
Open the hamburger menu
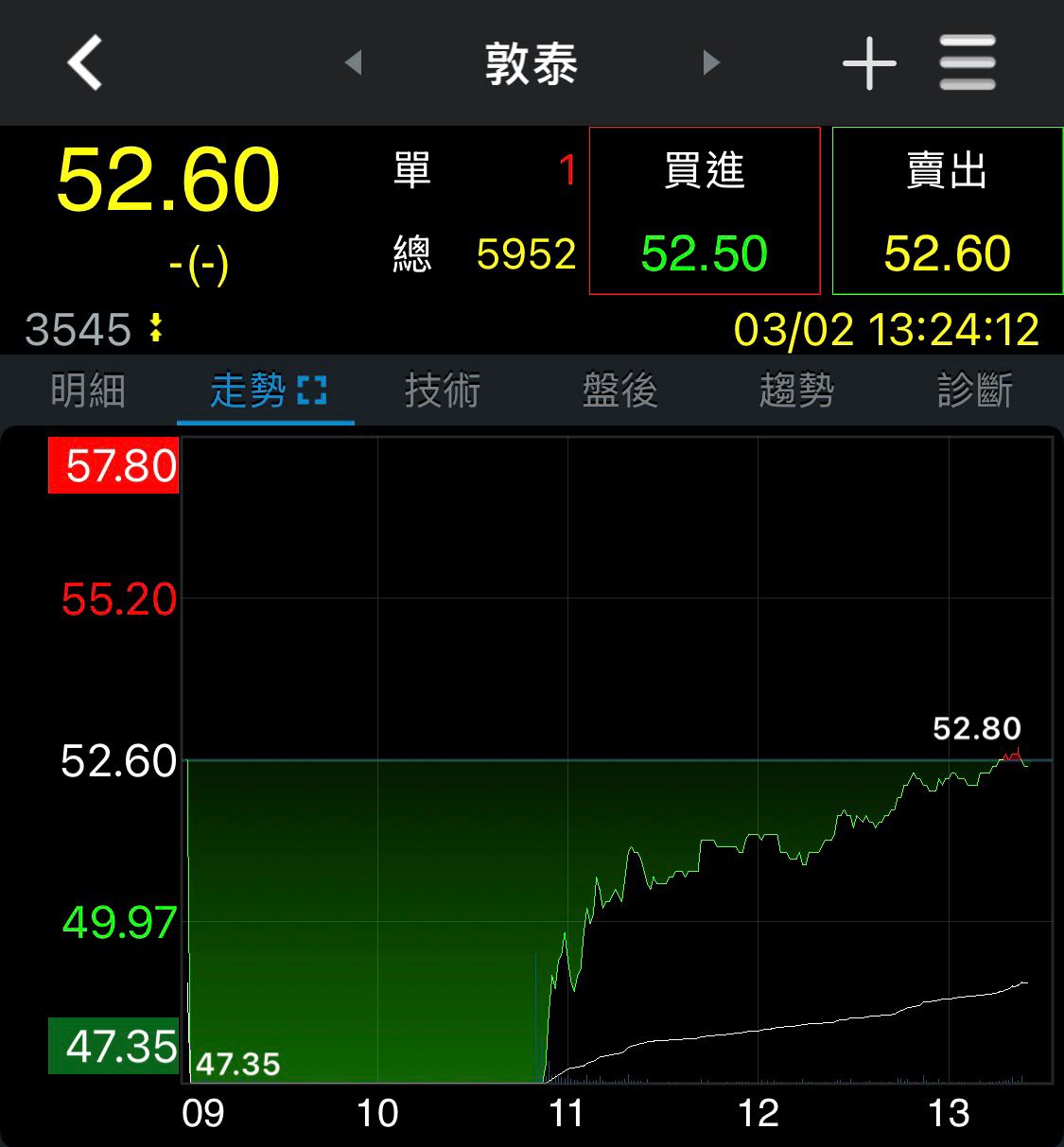[x=967, y=63]
